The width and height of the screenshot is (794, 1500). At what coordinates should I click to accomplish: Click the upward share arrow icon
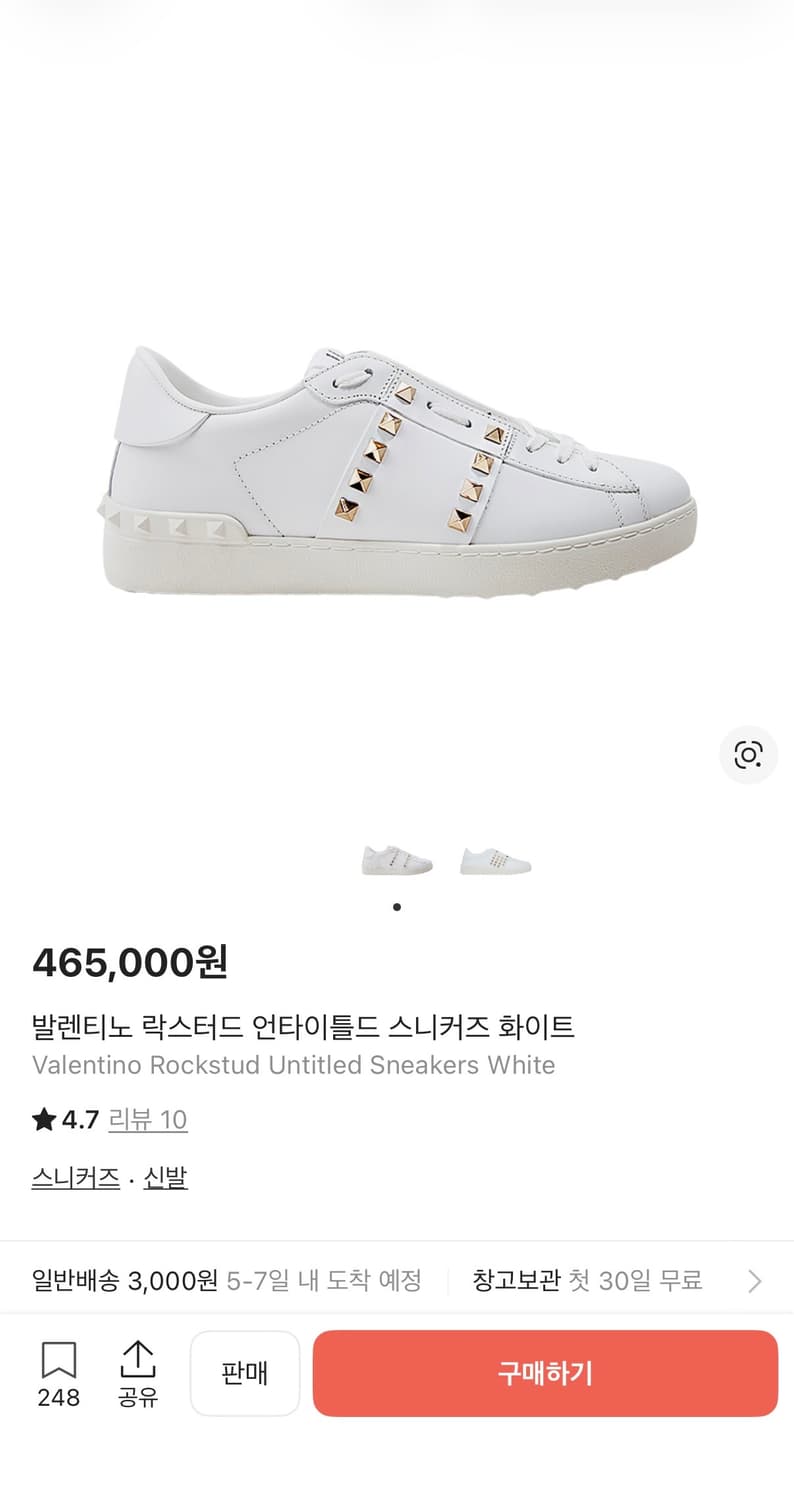coord(139,1360)
